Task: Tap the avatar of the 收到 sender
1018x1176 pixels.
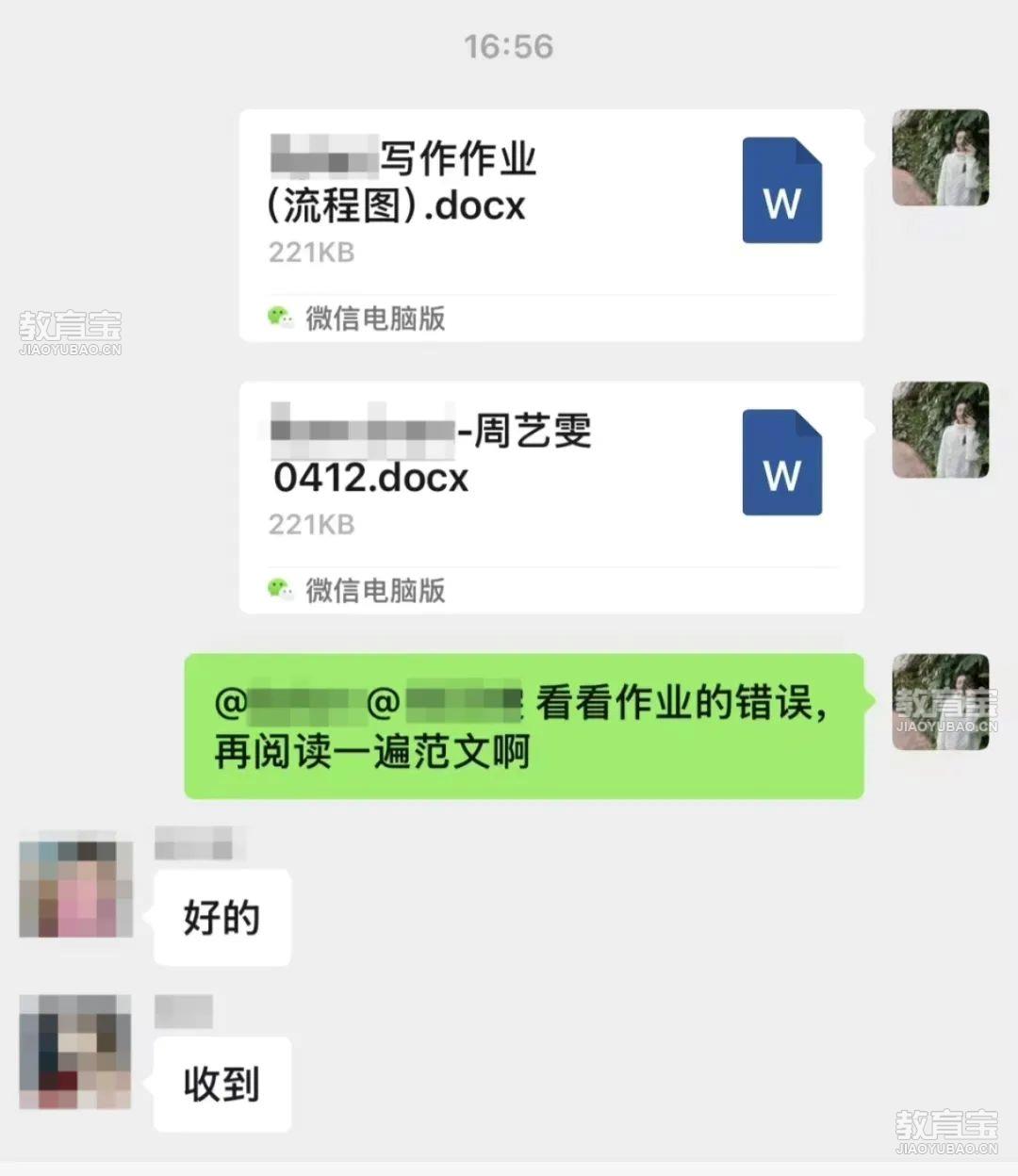Action: click(75, 1051)
